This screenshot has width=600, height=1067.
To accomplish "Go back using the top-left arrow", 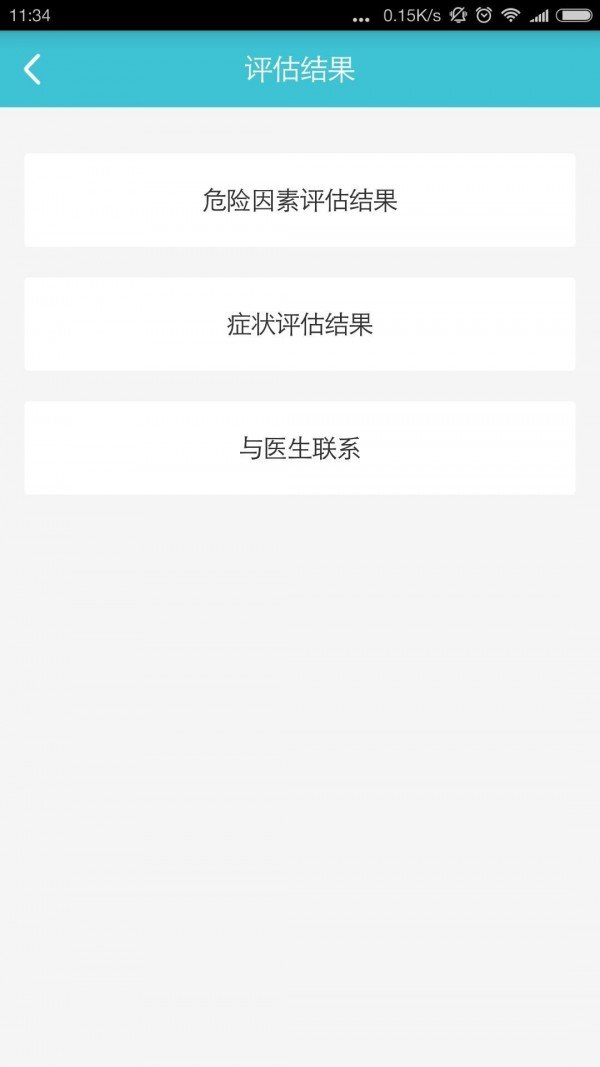I will tap(32, 69).
